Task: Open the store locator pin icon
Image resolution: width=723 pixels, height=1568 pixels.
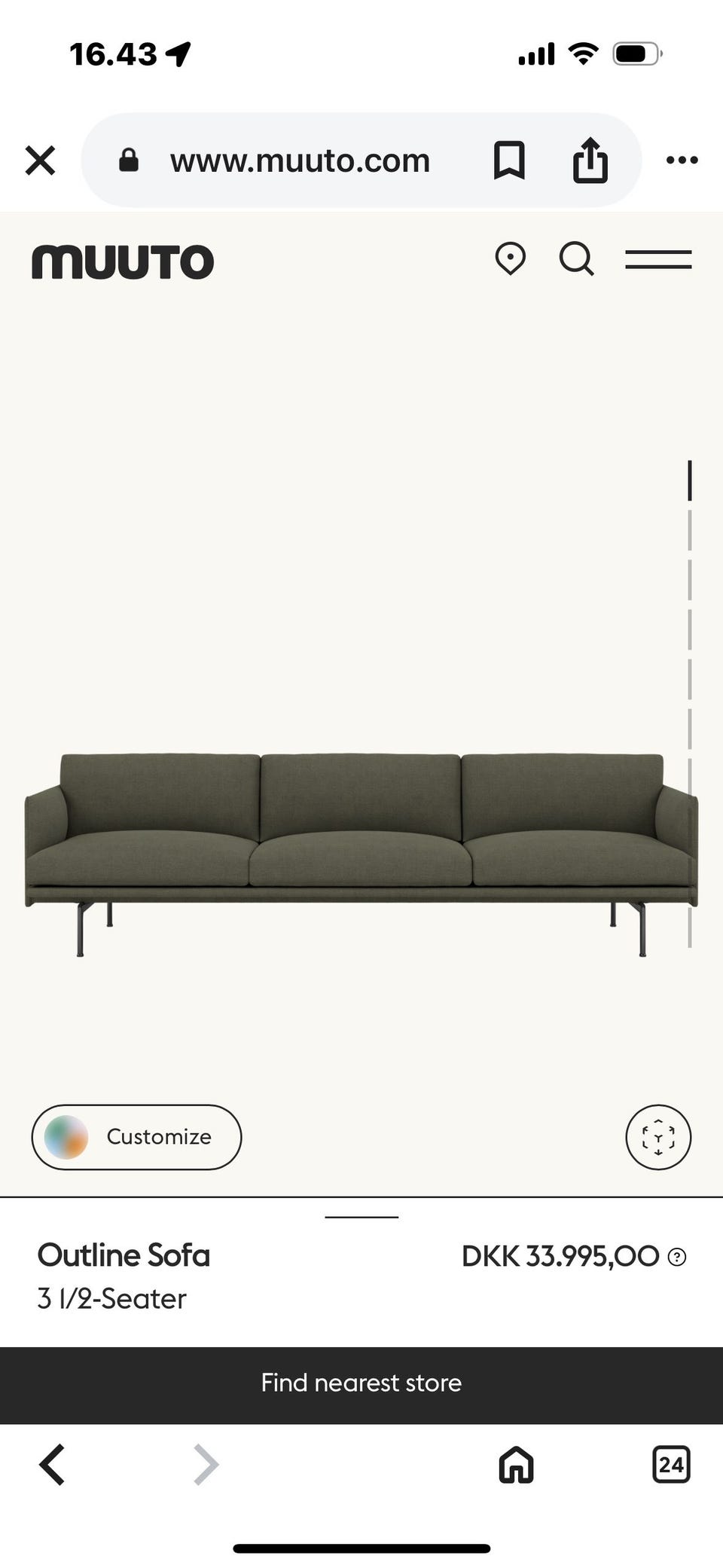Action: 510,259
